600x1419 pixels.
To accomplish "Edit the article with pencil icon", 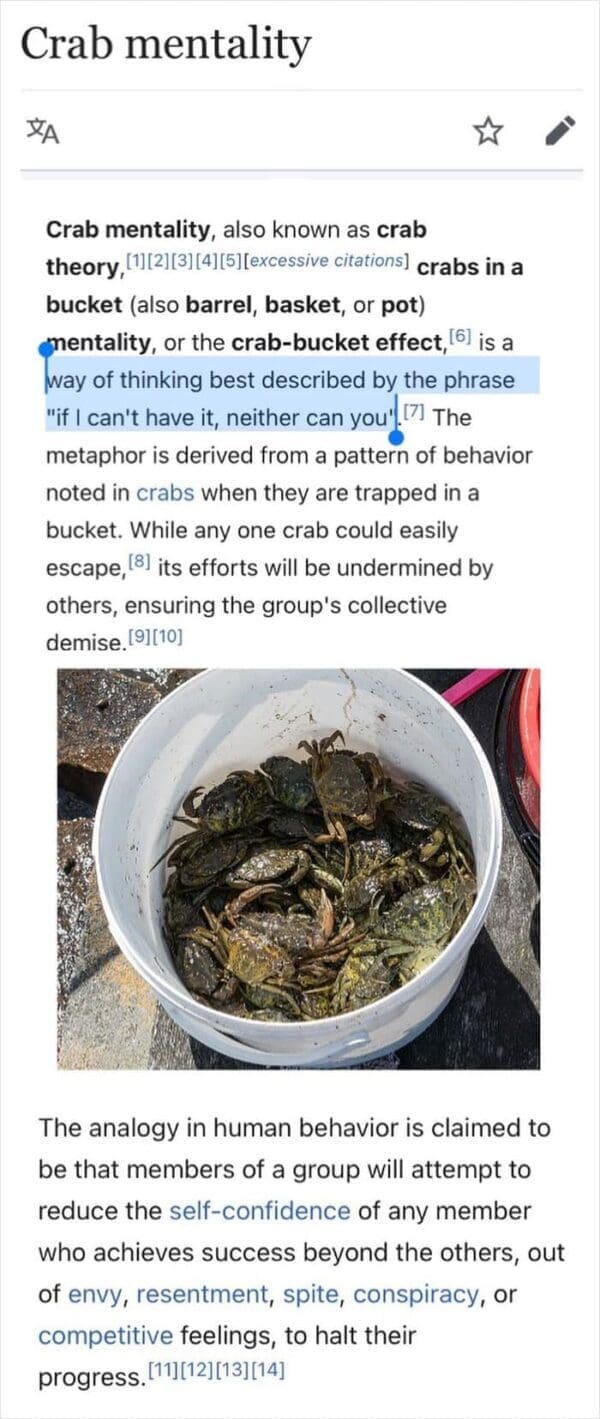I will click(x=560, y=131).
